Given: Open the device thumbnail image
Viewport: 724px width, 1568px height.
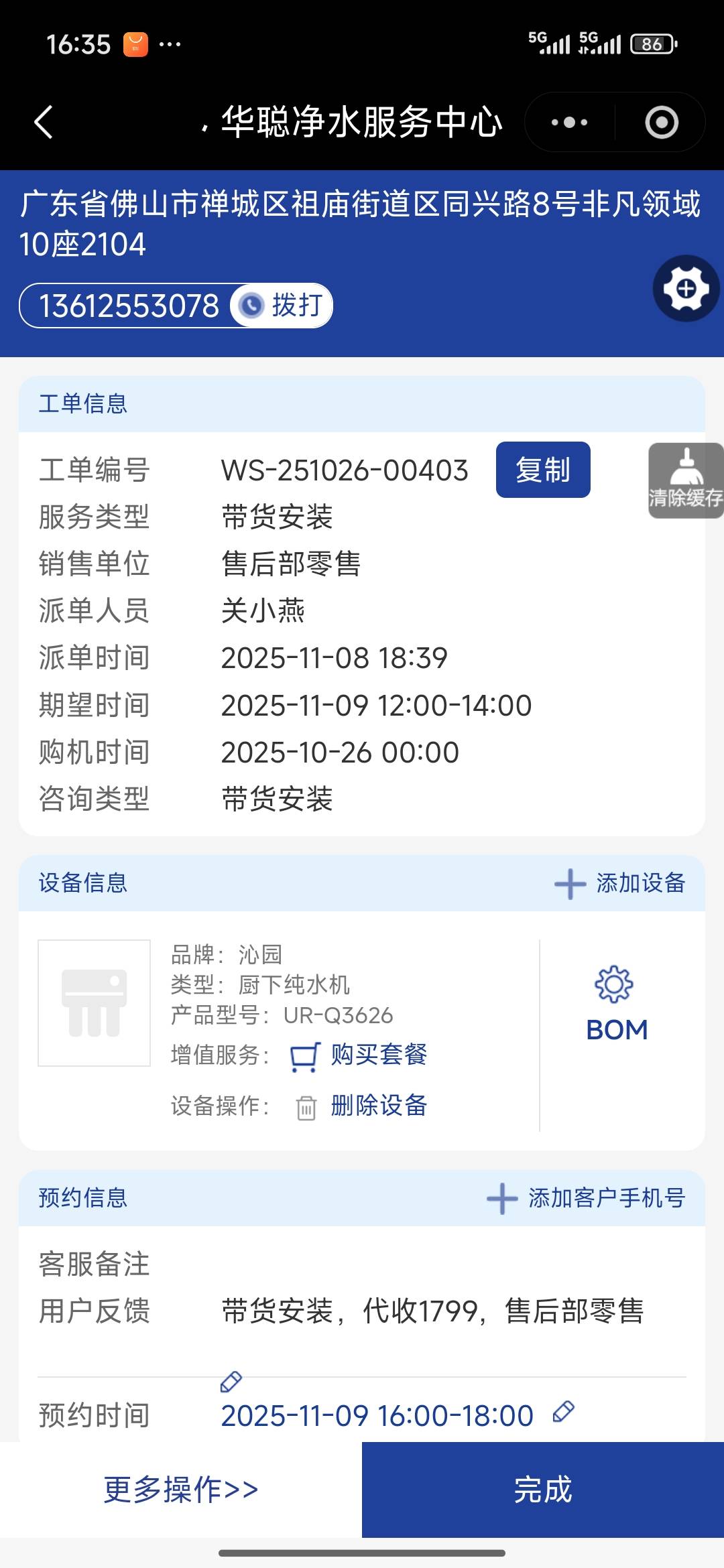Looking at the screenshot, I should pyautogui.click(x=95, y=1002).
